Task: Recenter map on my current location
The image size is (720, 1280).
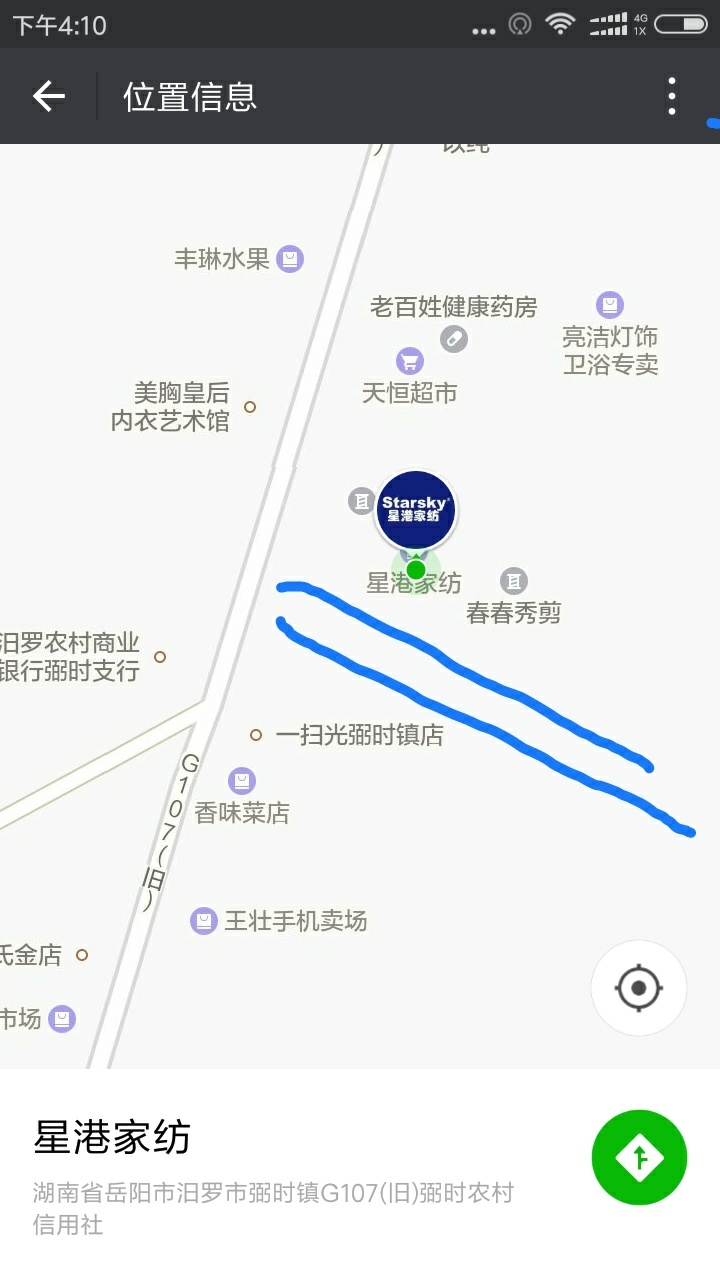Action: (x=639, y=988)
